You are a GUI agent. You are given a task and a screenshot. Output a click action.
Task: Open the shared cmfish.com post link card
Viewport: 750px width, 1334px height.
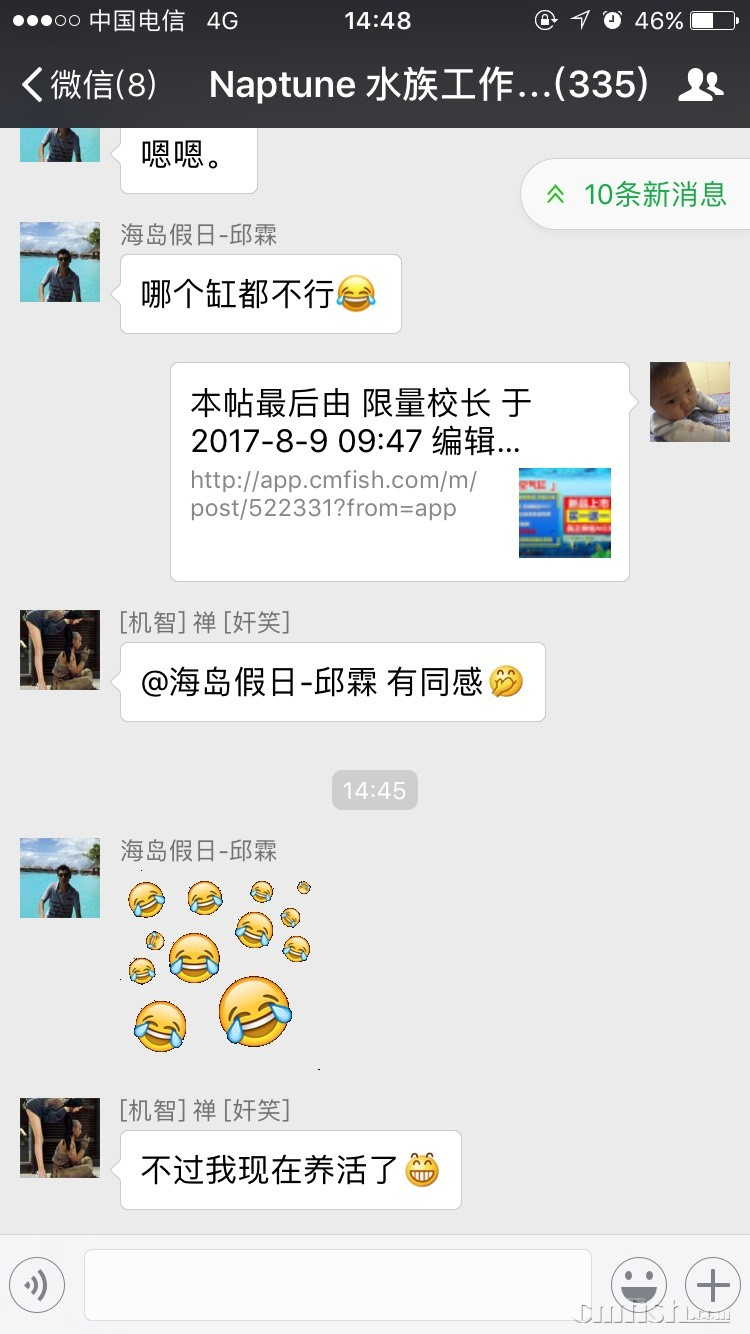(x=400, y=471)
